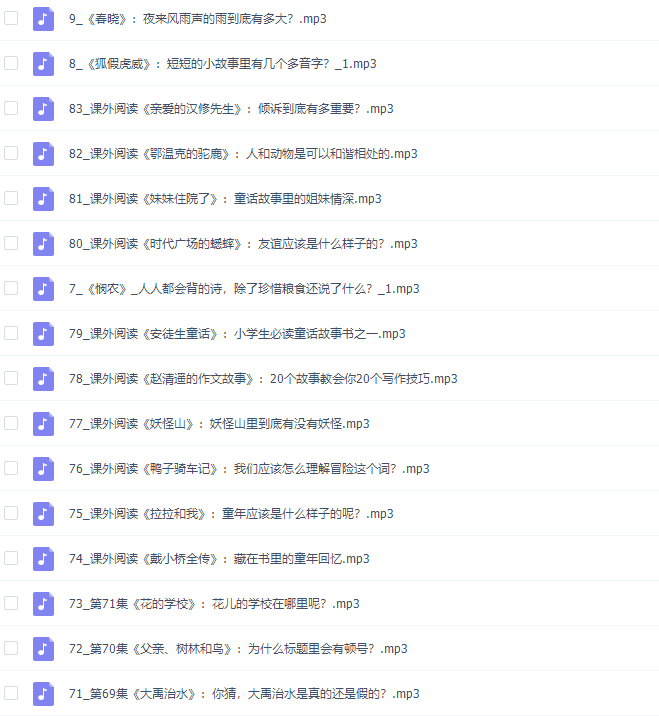Screen dimensions: 659x716
Task: Select the checkbox for 8_《狐假虎威》.mp3
Action: point(11,63)
